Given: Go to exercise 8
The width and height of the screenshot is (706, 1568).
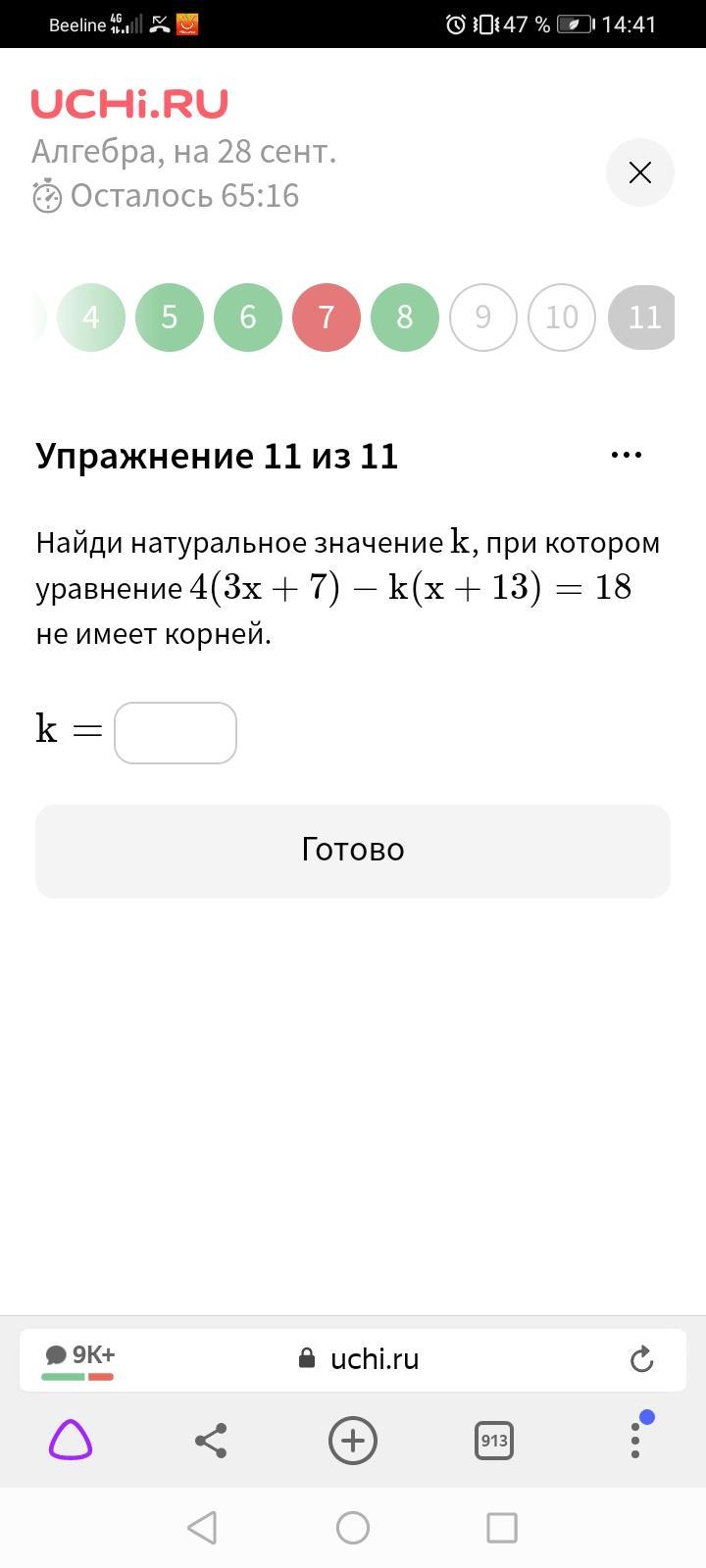Looking at the screenshot, I should [x=405, y=317].
